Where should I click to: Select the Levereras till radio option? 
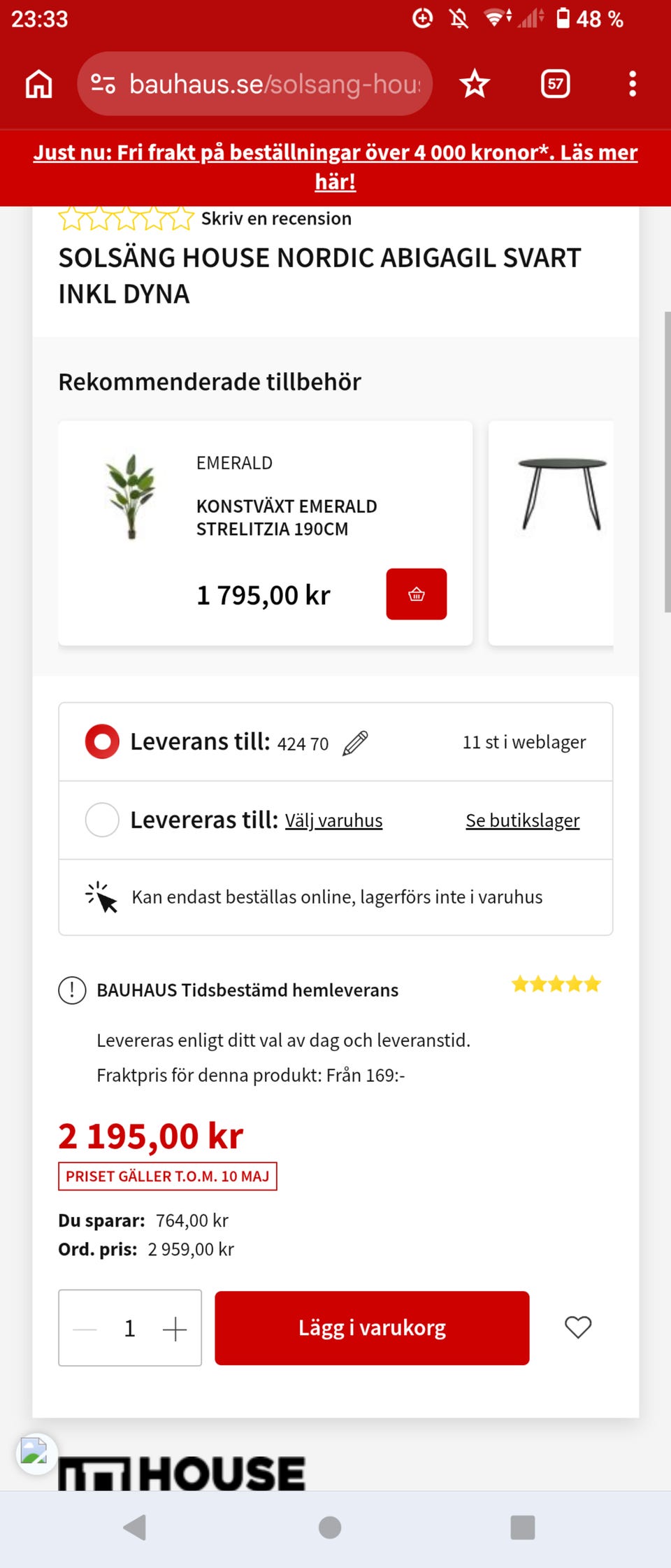coord(102,820)
